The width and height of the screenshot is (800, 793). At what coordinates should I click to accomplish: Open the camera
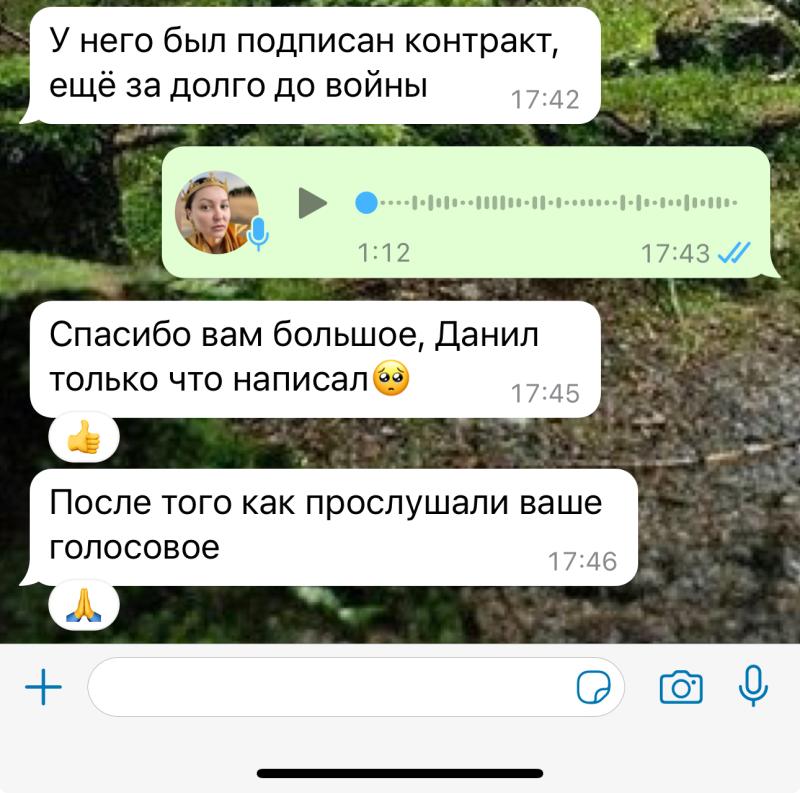(x=681, y=687)
